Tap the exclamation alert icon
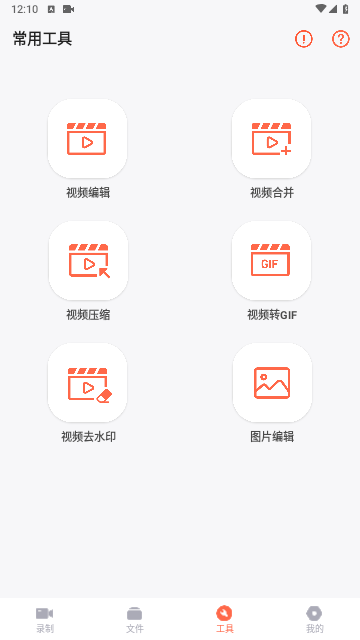This screenshot has height=640, width=360. (303, 39)
